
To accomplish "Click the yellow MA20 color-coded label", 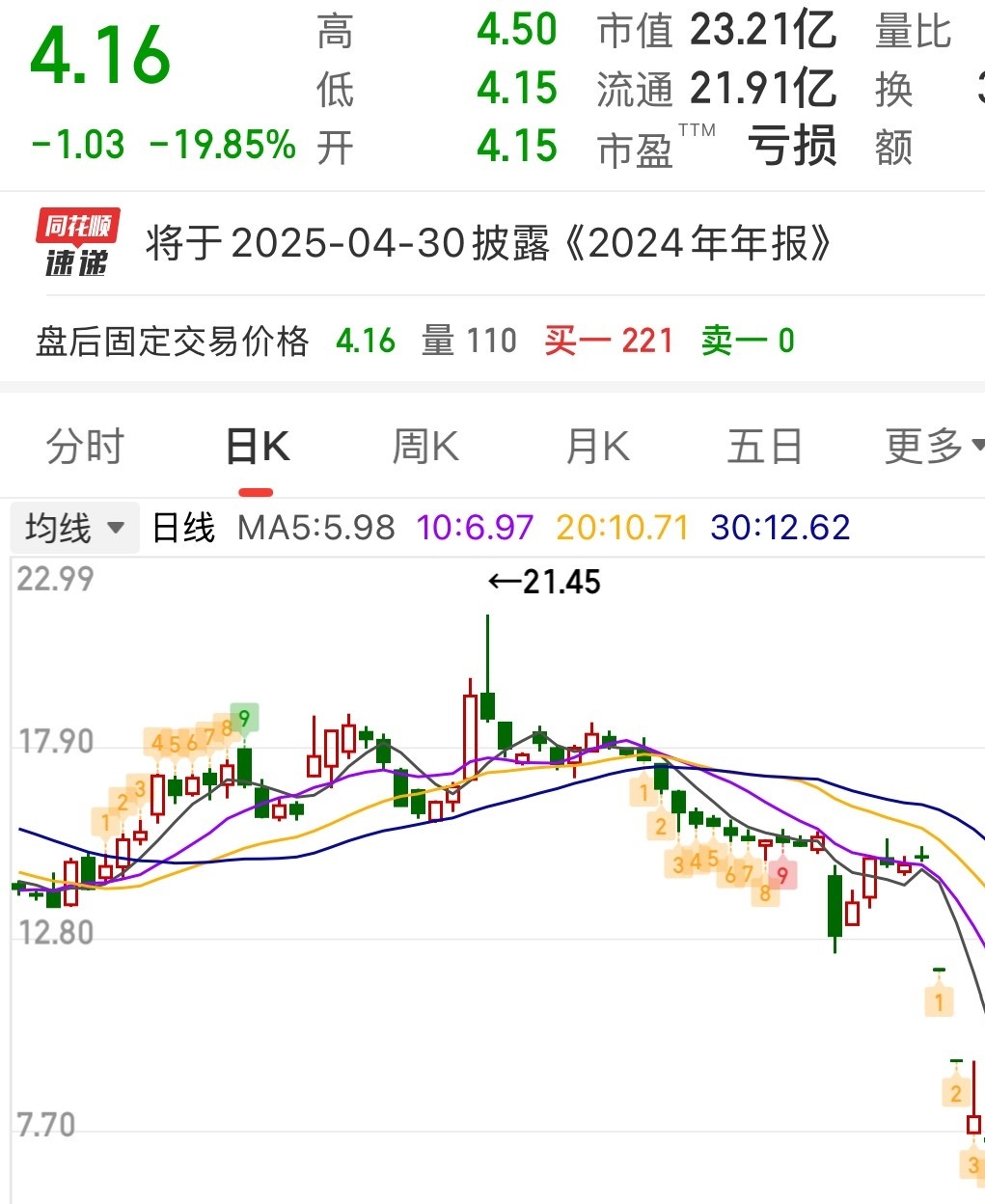I will point(625,528).
